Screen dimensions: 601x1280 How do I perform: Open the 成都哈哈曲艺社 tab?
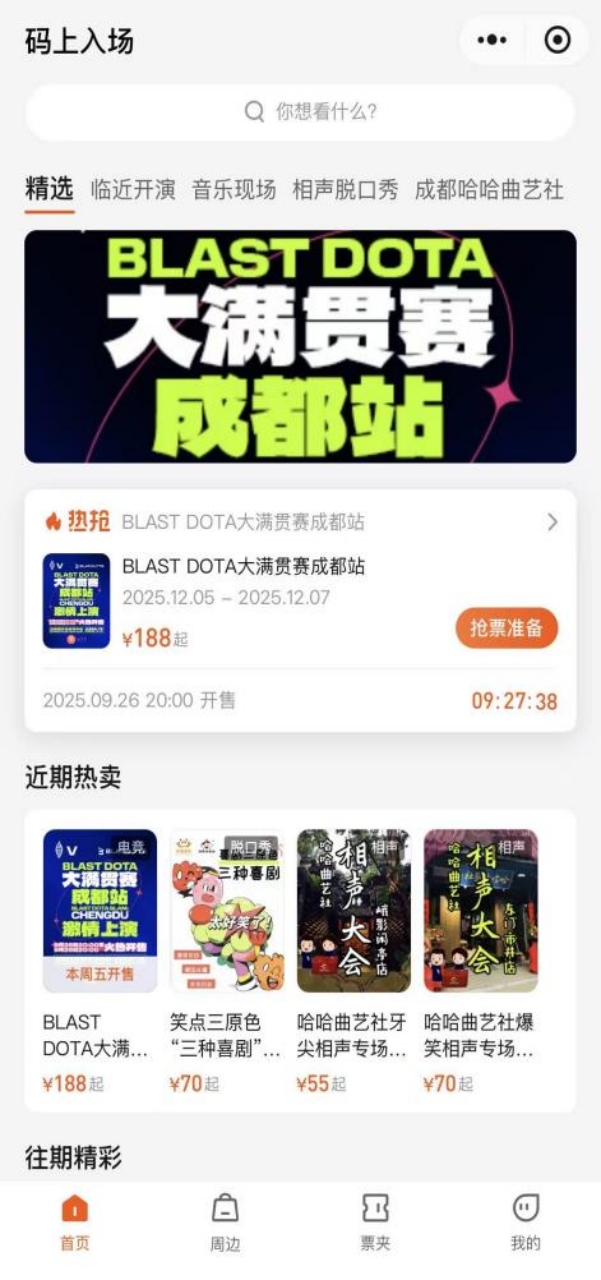[x=489, y=190]
